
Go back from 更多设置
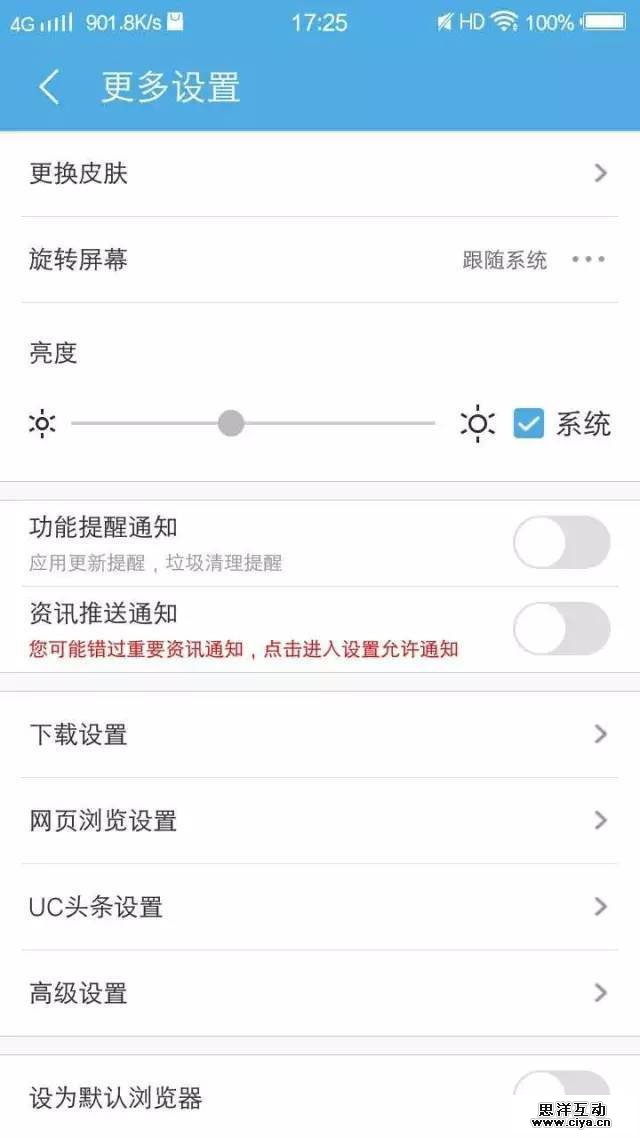(x=48, y=87)
